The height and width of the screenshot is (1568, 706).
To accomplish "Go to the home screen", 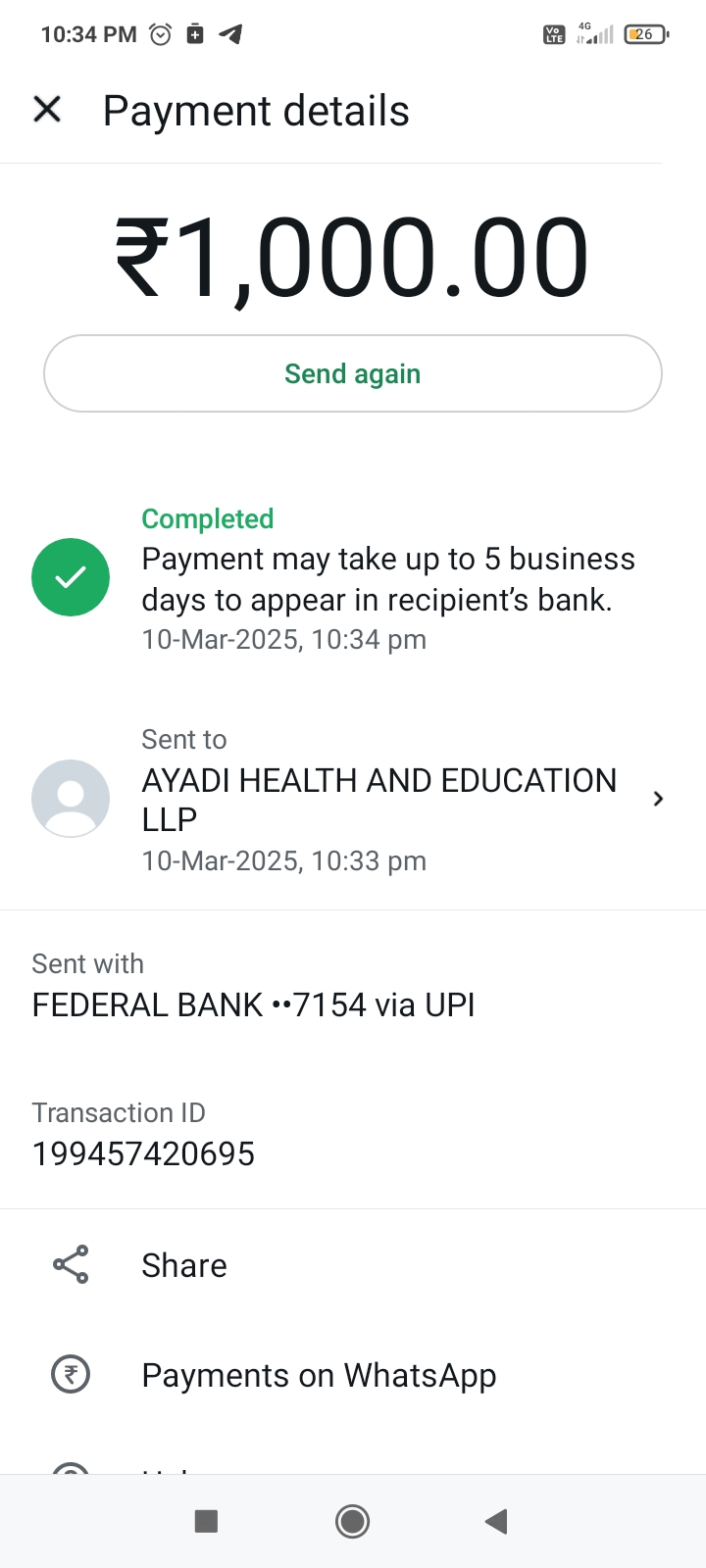I will [x=352, y=1521].
